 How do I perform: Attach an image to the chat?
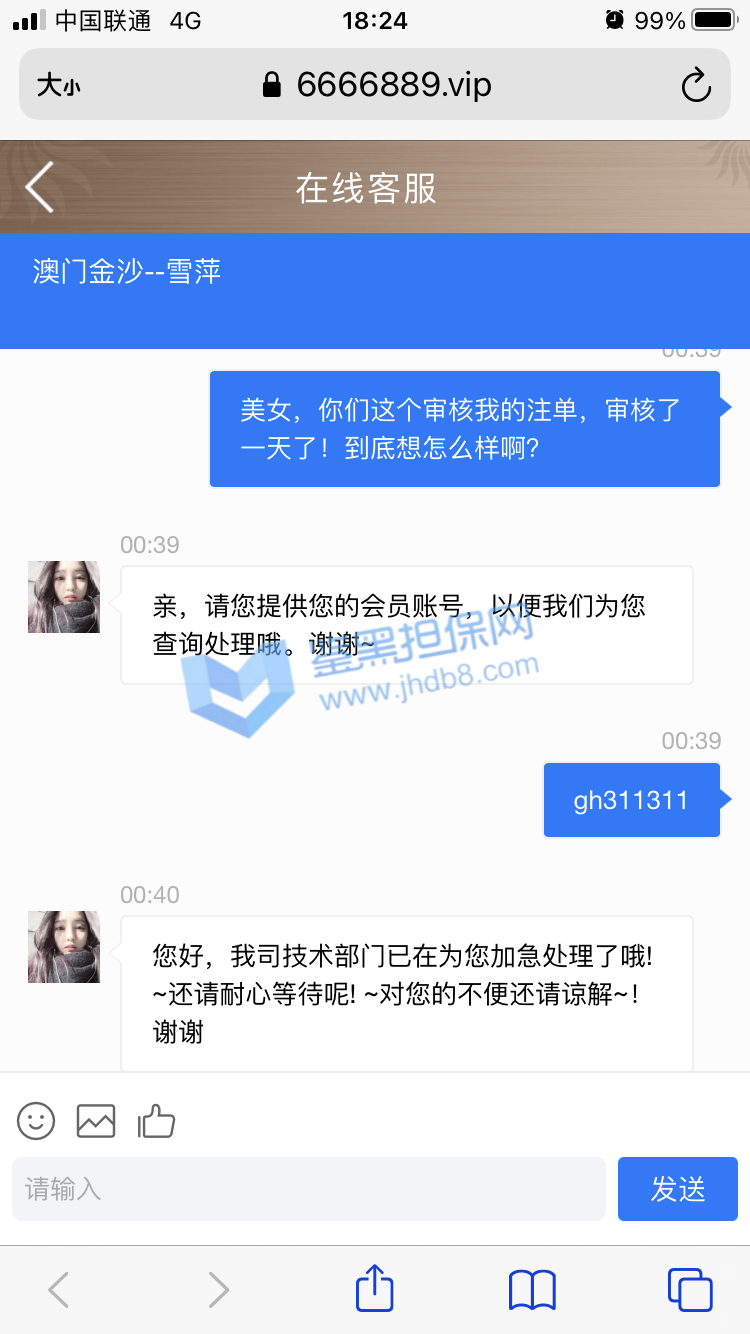coord(96,1121)
